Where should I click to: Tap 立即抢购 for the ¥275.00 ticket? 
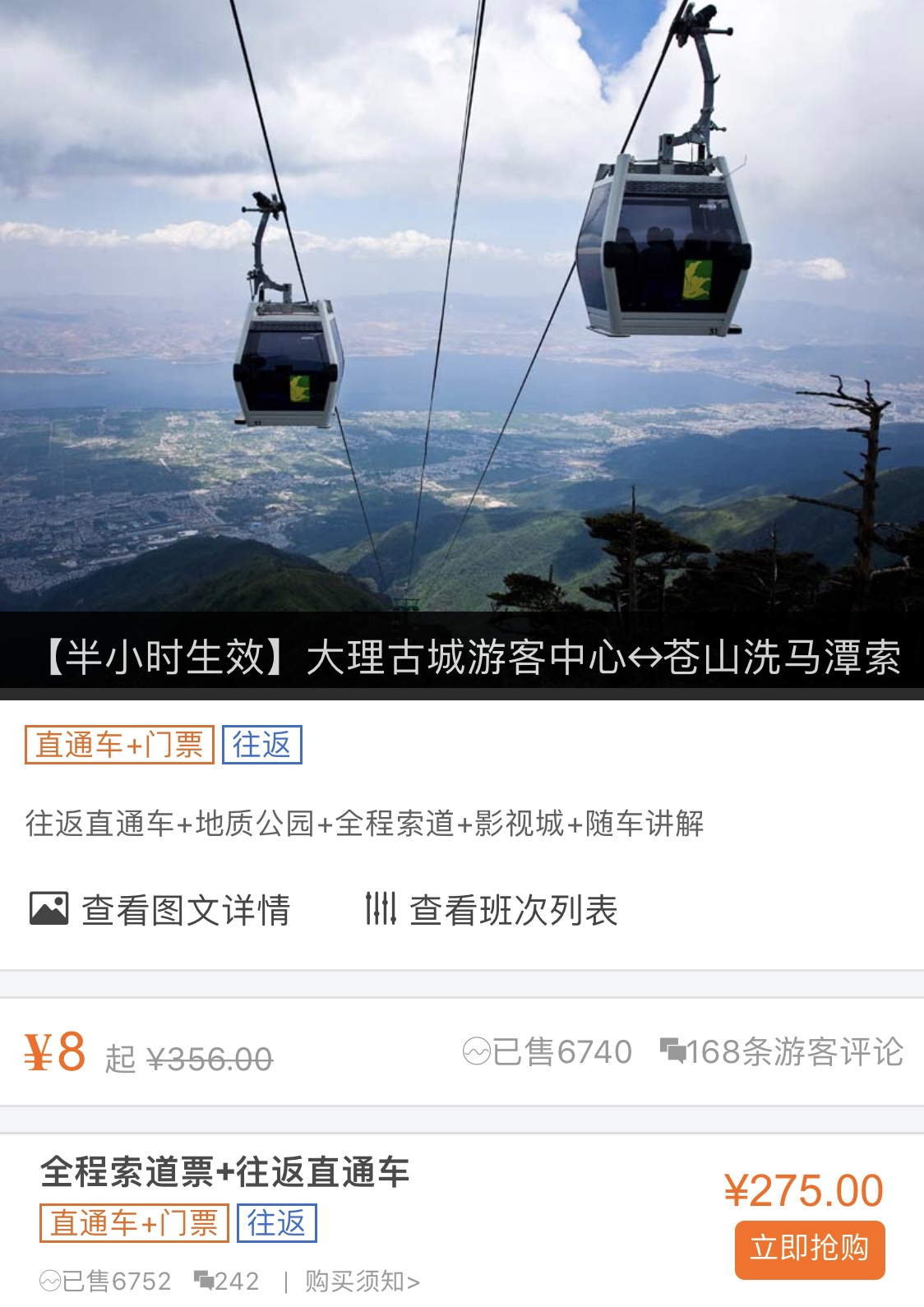[809, 1249]
